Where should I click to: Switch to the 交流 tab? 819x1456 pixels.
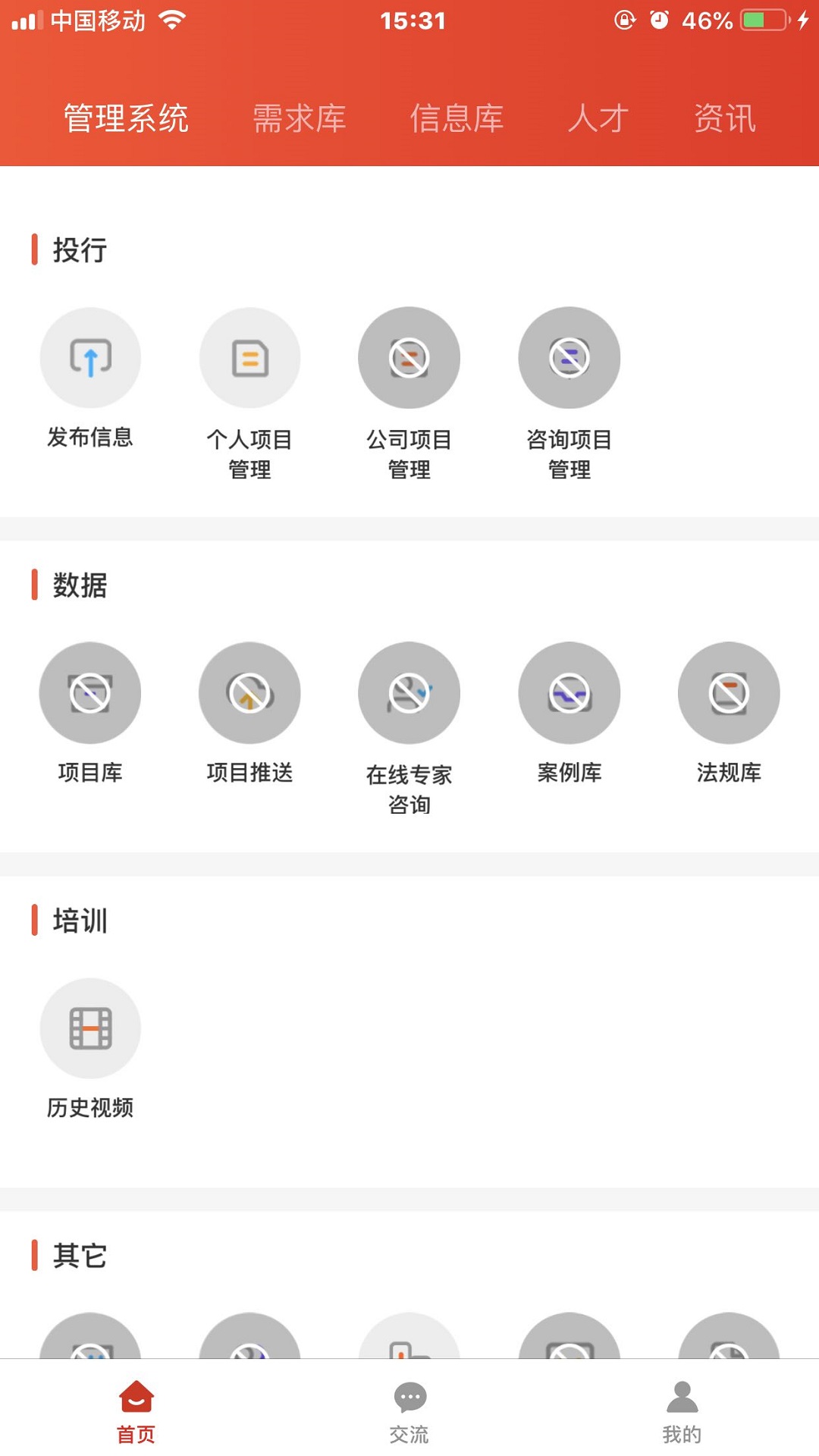coord(409,1410)
